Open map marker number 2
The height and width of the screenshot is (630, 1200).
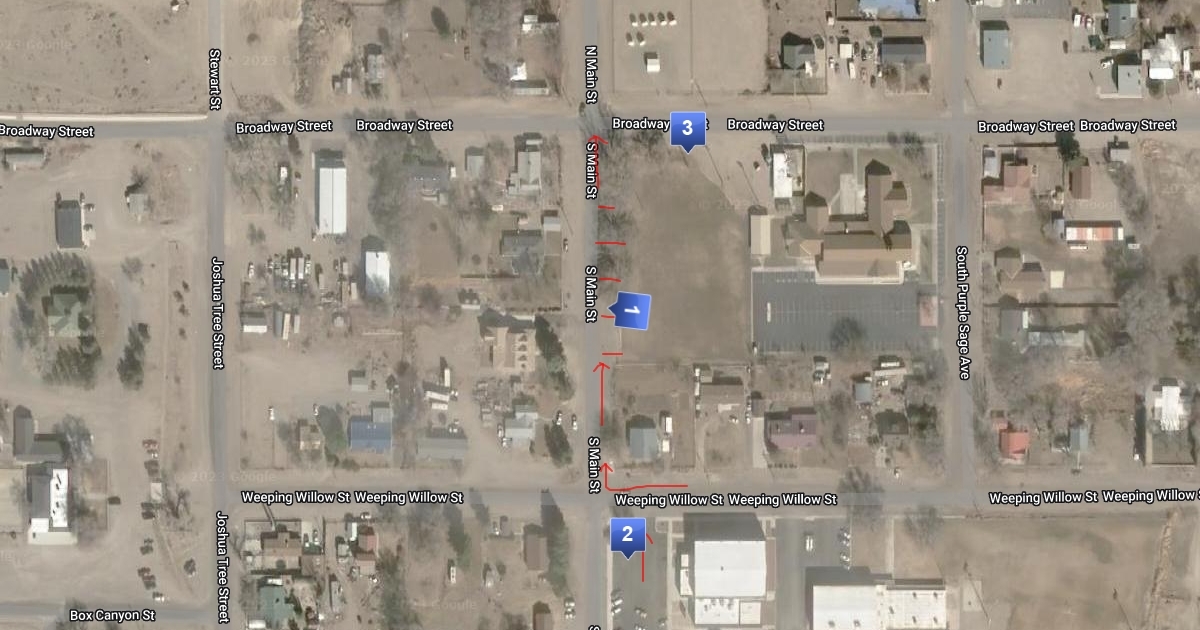pyautogui.click(x=627, y=534)
